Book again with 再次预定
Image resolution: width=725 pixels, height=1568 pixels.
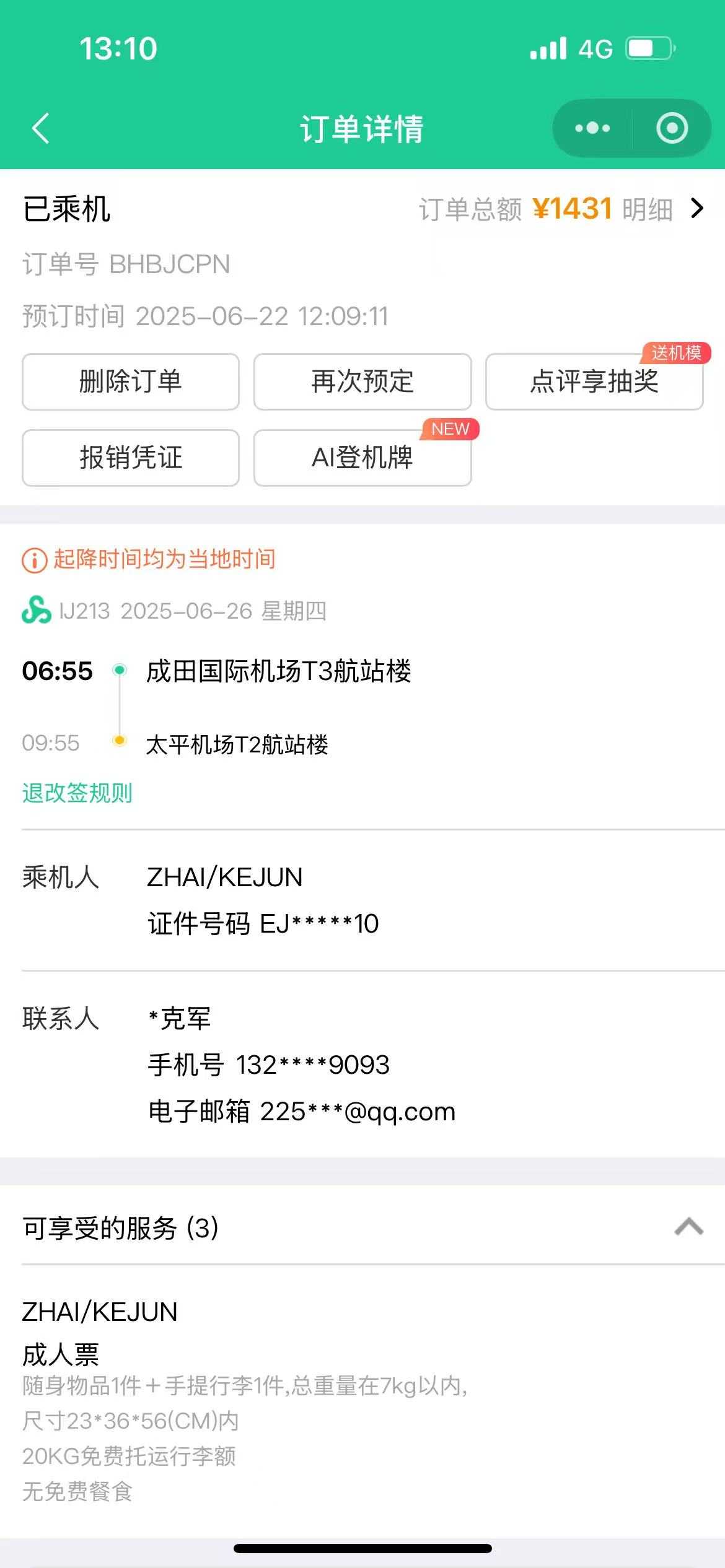click(x=362, y=381)
